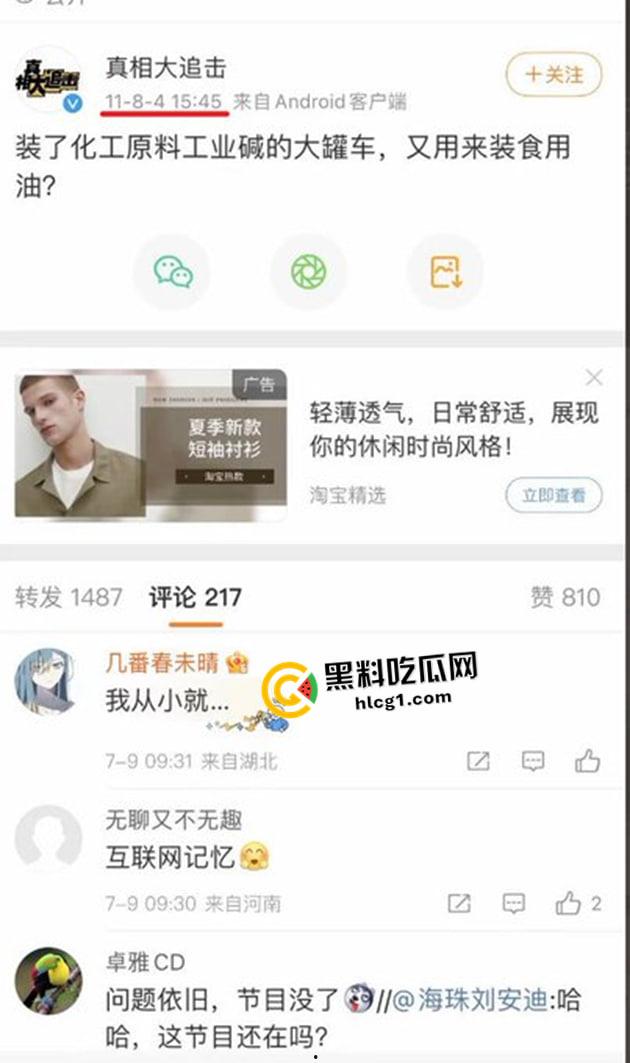Share the post to WeChat Moments
The height and width of the screenshot is (1063, 630).
point(308,271)
